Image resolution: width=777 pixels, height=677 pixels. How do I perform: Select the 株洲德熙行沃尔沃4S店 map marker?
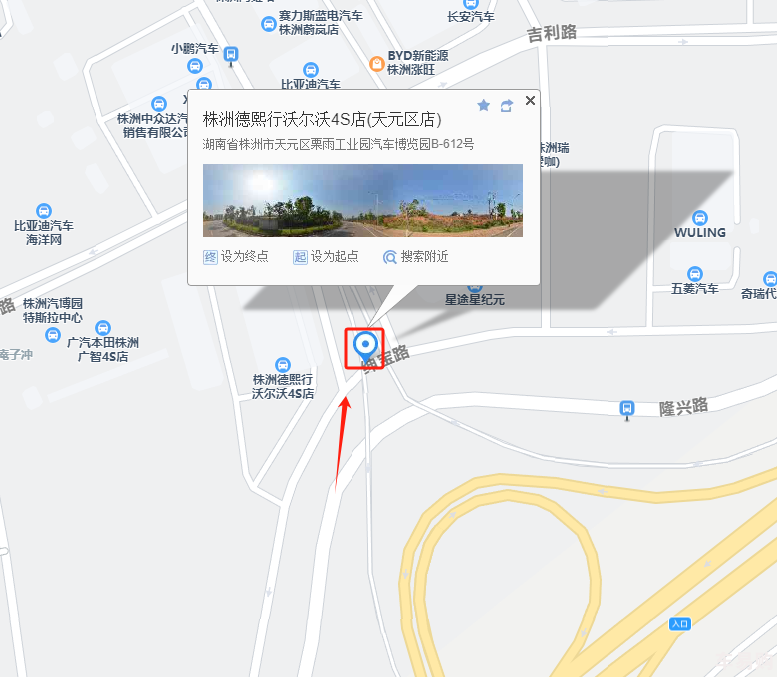(283, 365)
